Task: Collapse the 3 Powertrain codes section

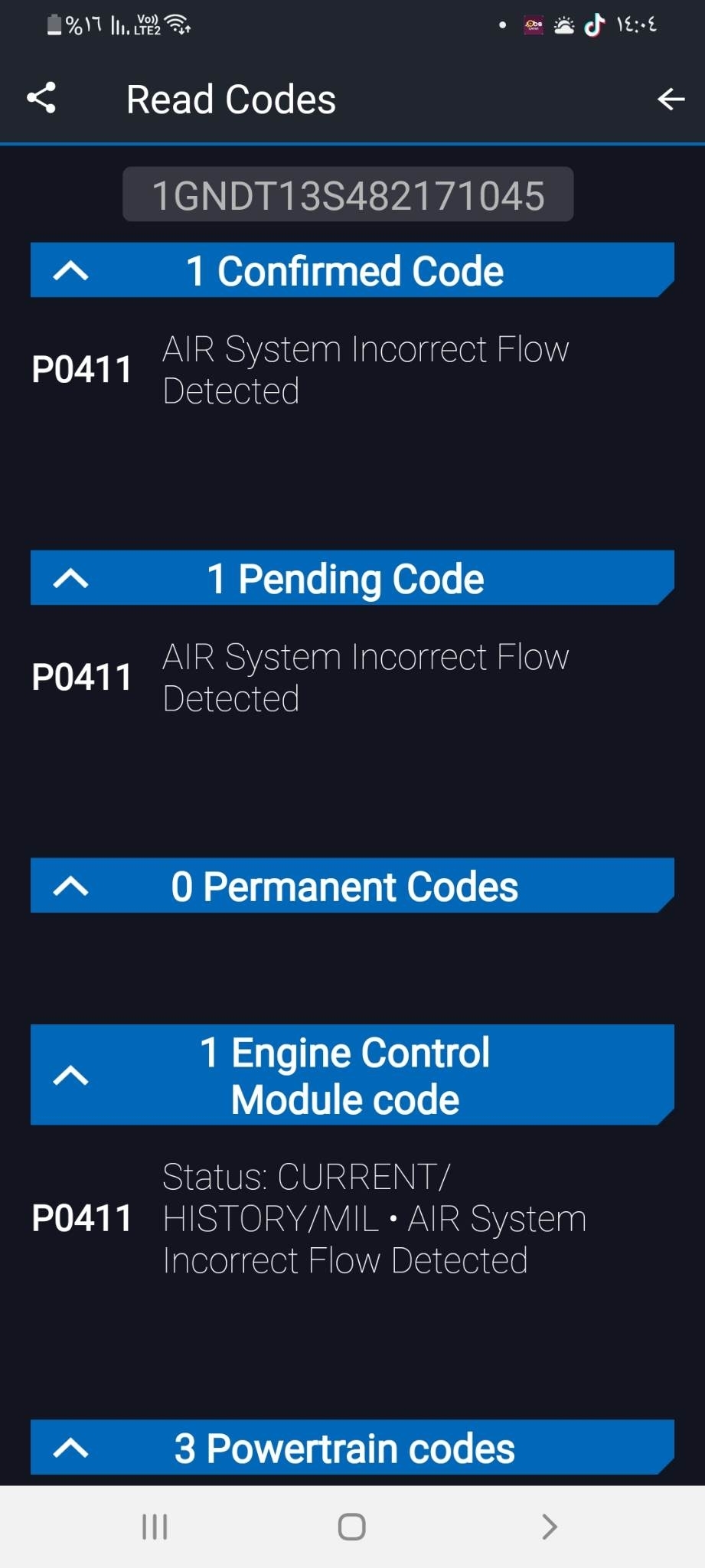Action: pos(71,1448)
